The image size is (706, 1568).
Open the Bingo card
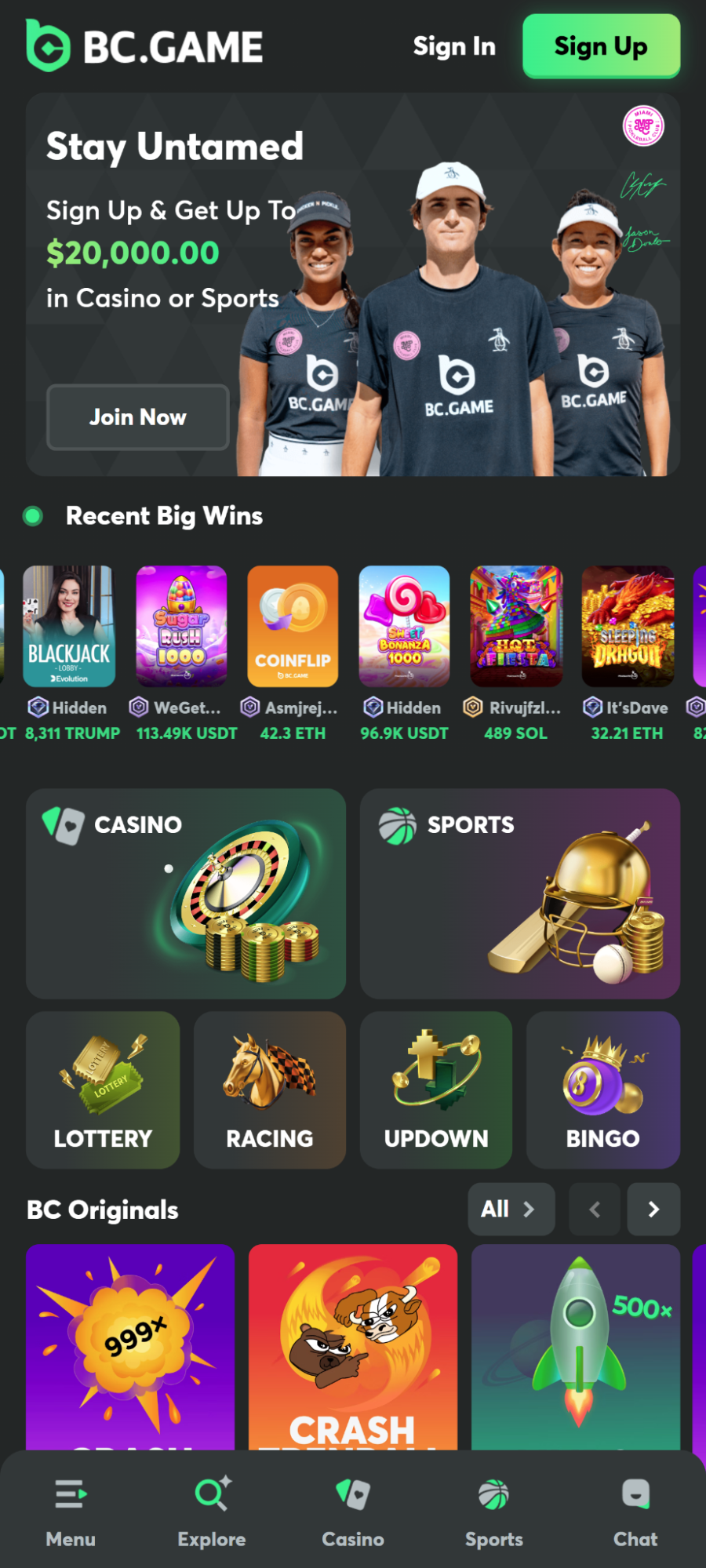click(x=602, y=1090)
